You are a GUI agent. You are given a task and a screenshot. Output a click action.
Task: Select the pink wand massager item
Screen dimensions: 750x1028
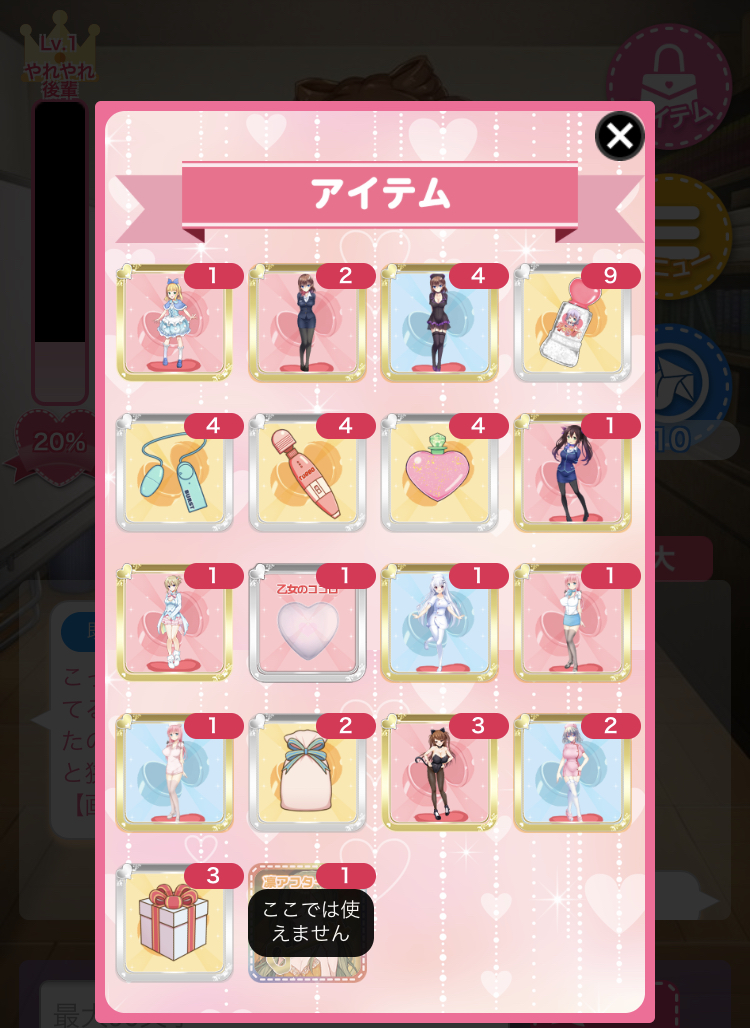click(x=307, y=474)
